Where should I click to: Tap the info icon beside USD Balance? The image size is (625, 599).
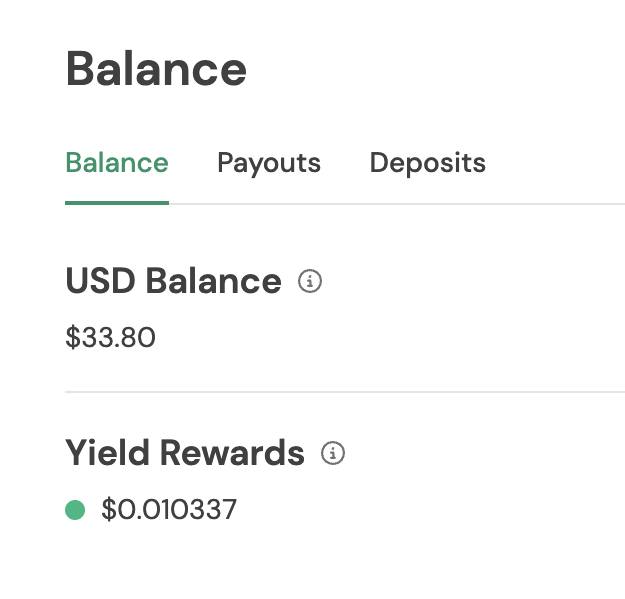click(x=310, y=282)
